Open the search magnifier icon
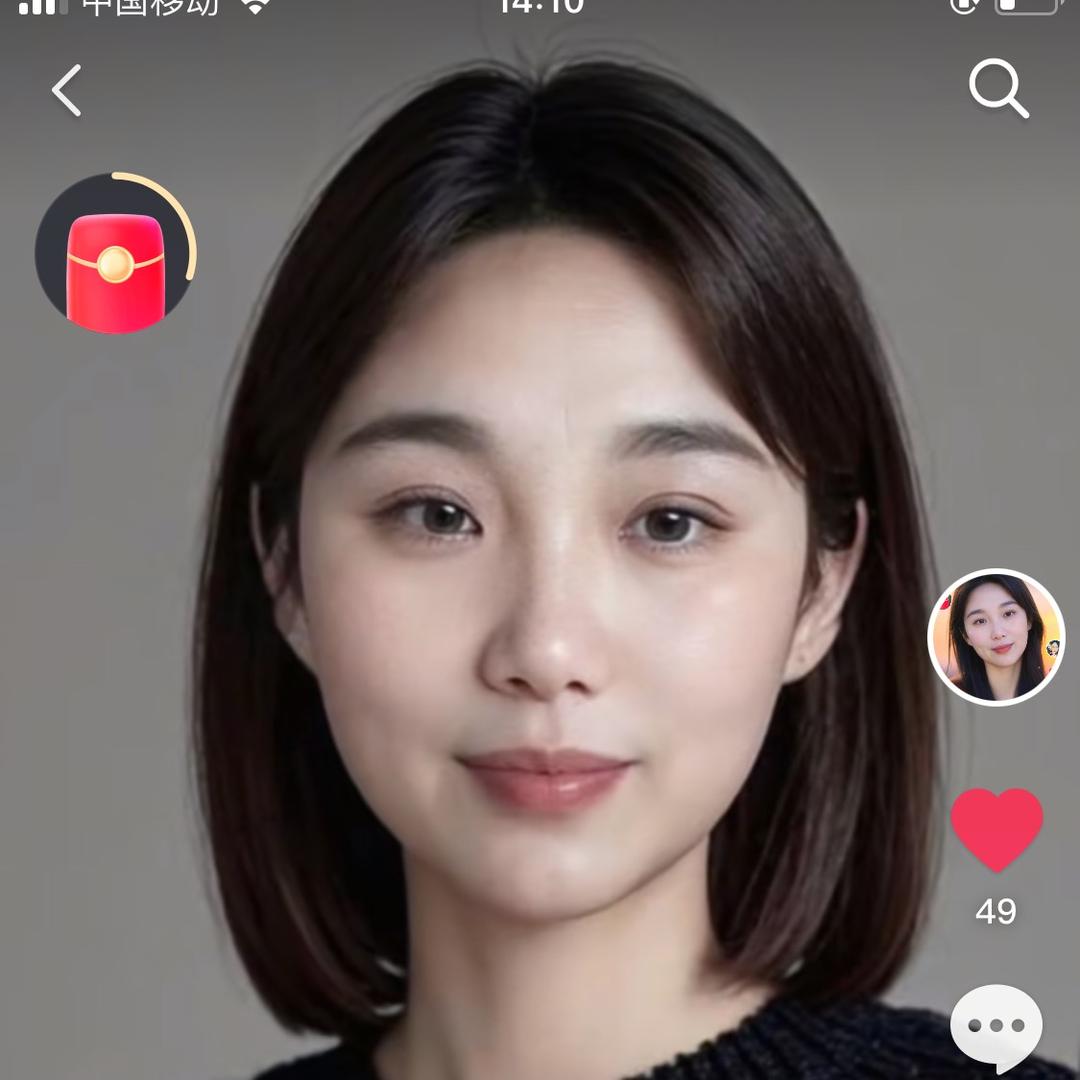The image size is (1080, 1080). 998,89
